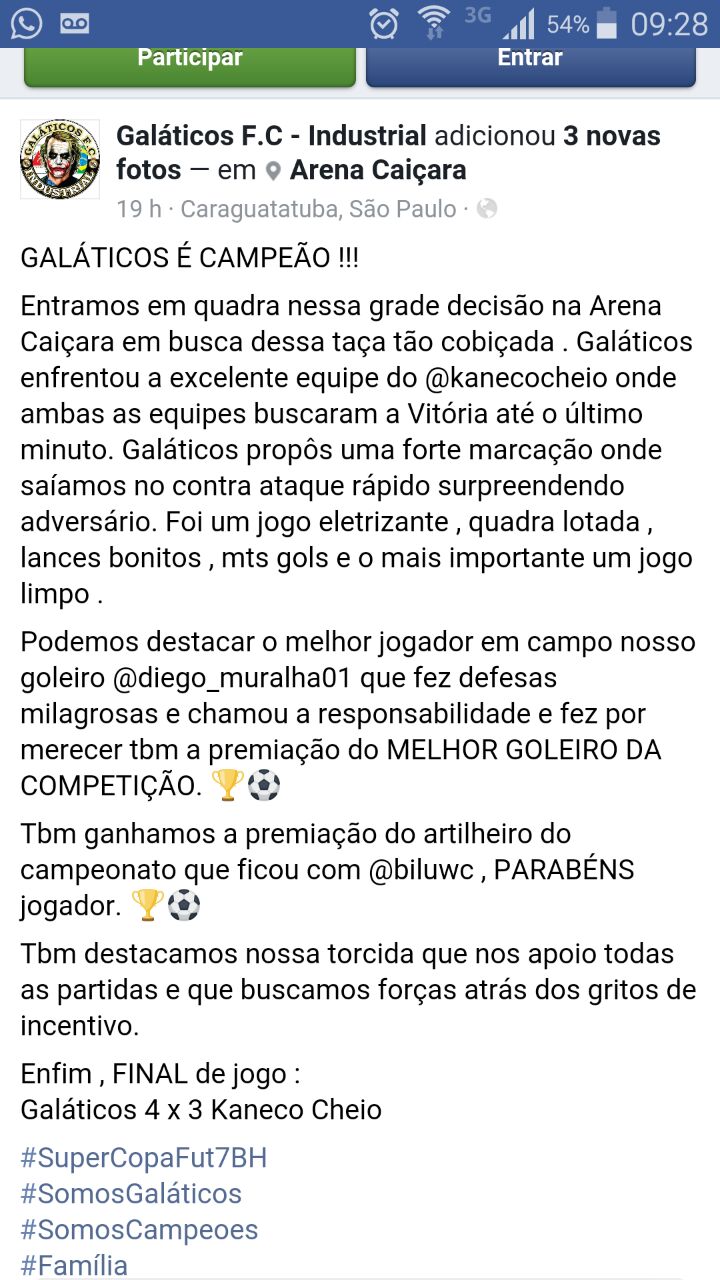Open the Arena Caiçara location link
The width and height of the screenshot is (720, 1280).
coord(377,170)
